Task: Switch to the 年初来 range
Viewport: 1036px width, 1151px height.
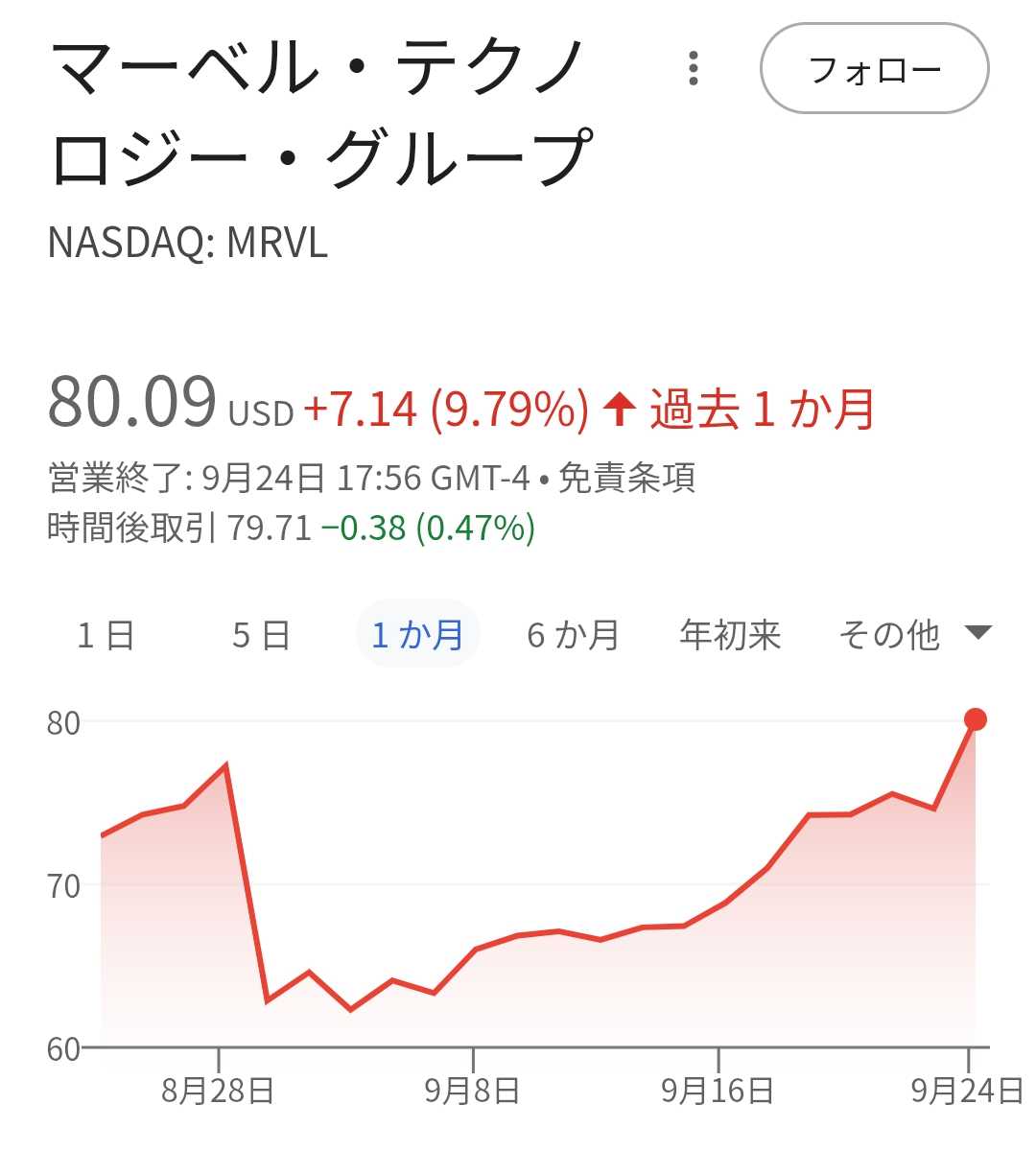Action: [x=730, y=635]
